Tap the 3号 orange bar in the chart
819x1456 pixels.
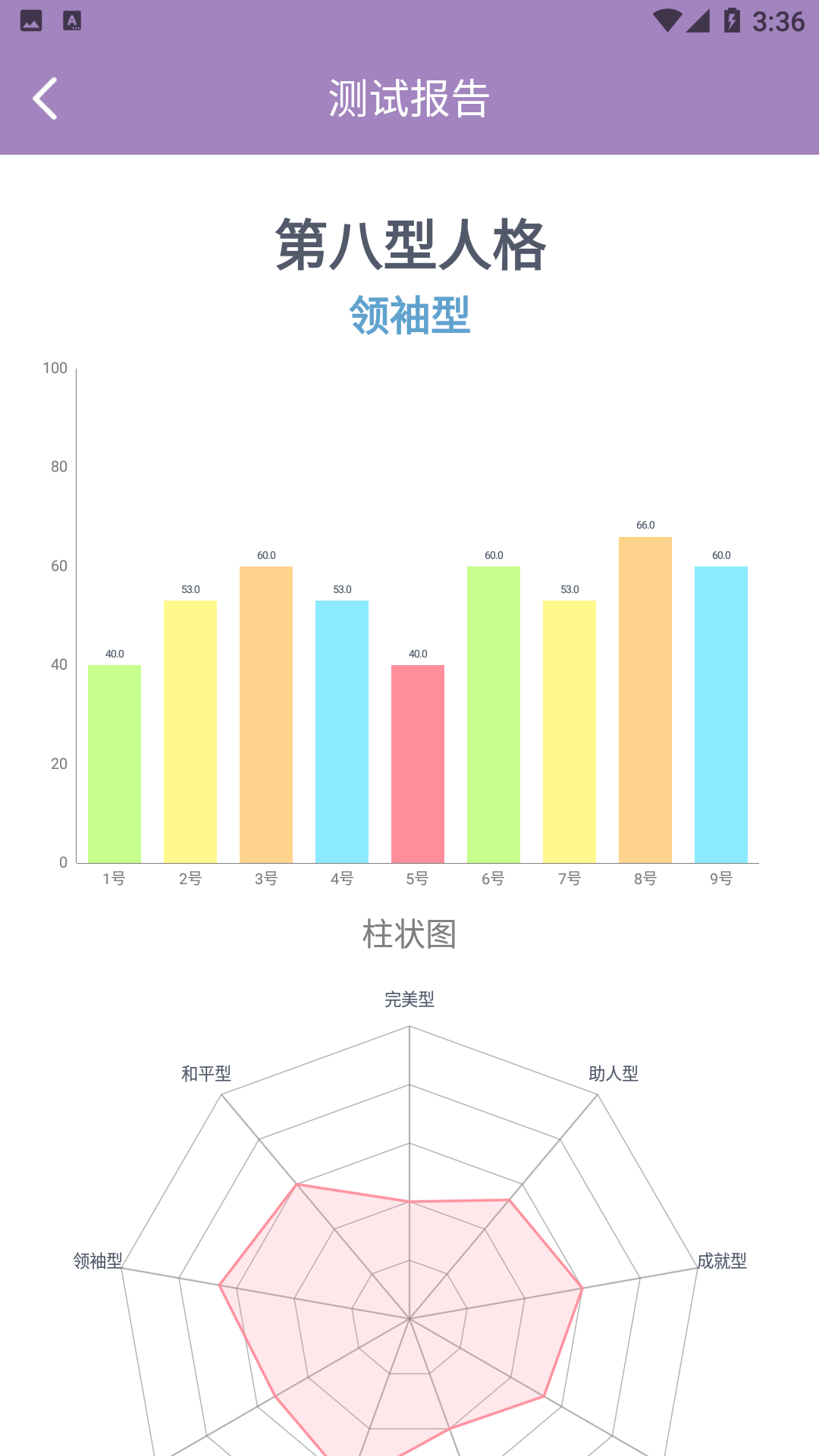point(265,713)
